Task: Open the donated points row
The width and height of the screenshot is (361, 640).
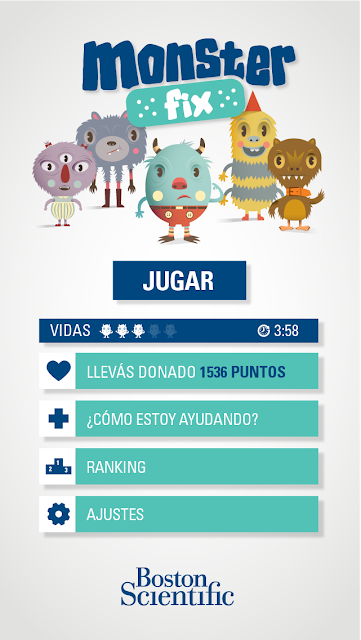Action: [x=178, y=371]
